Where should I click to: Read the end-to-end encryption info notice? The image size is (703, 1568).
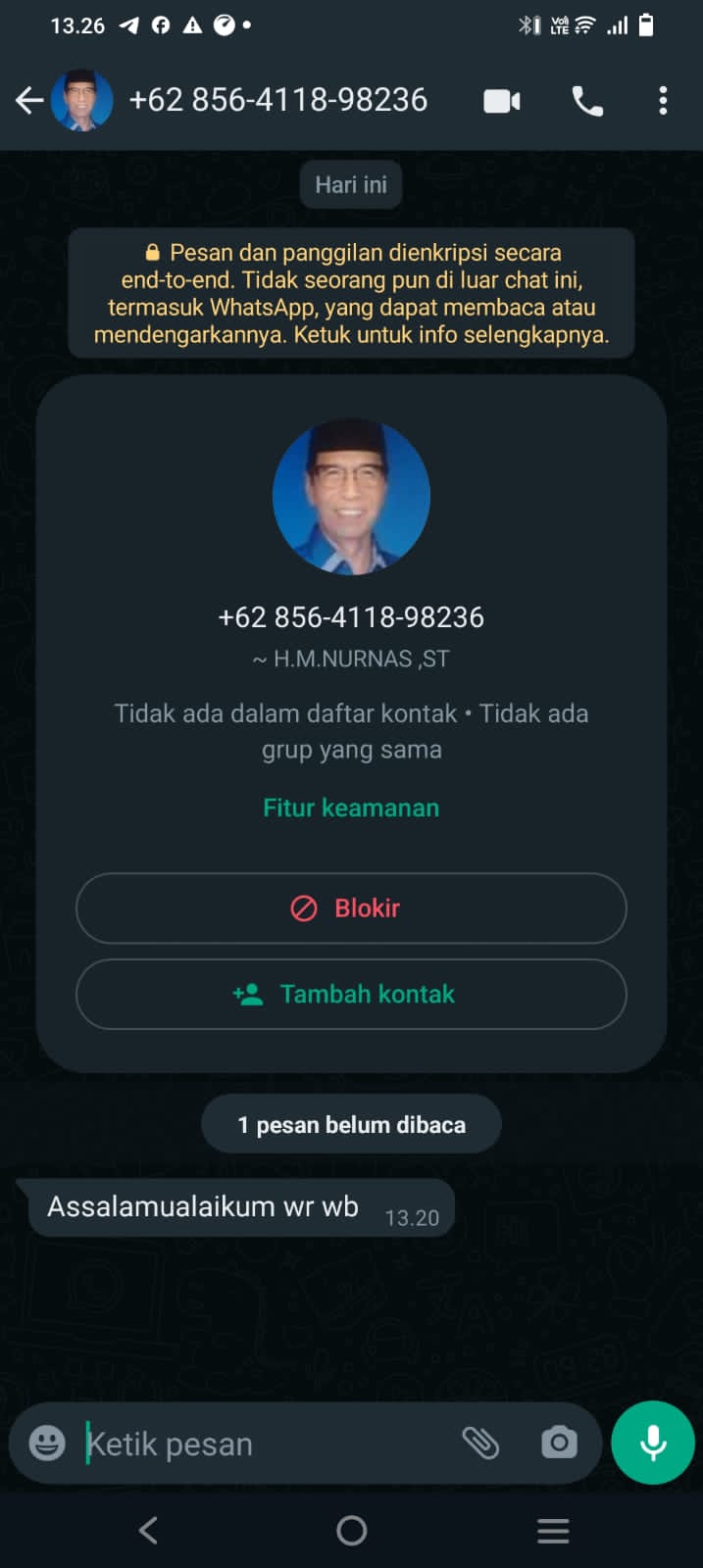351,293
